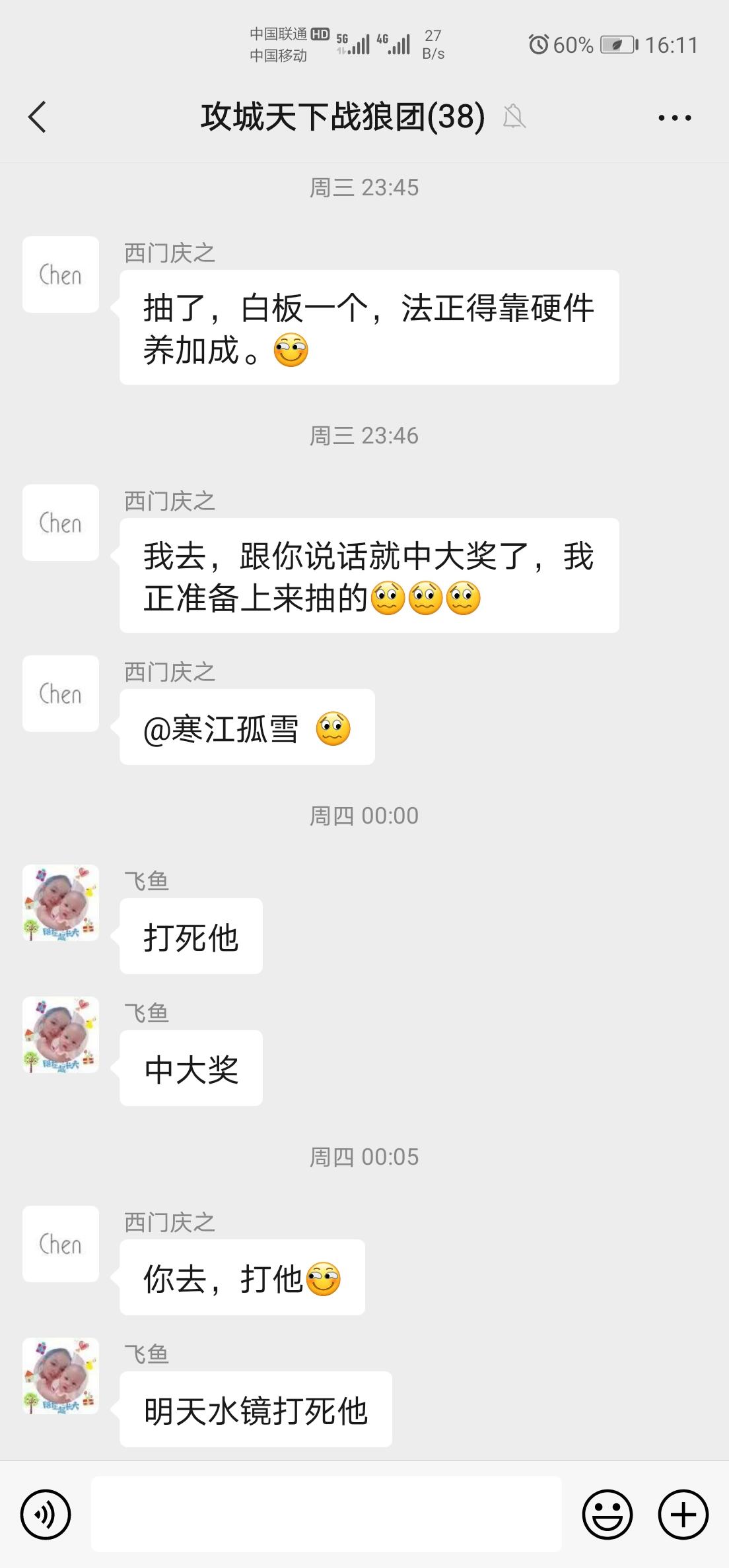View 飞鱼's profile from 明天水镜打死他 message
Image resolution: width=729 pixels, height=1568 pixels.
tap(61, 1376)
